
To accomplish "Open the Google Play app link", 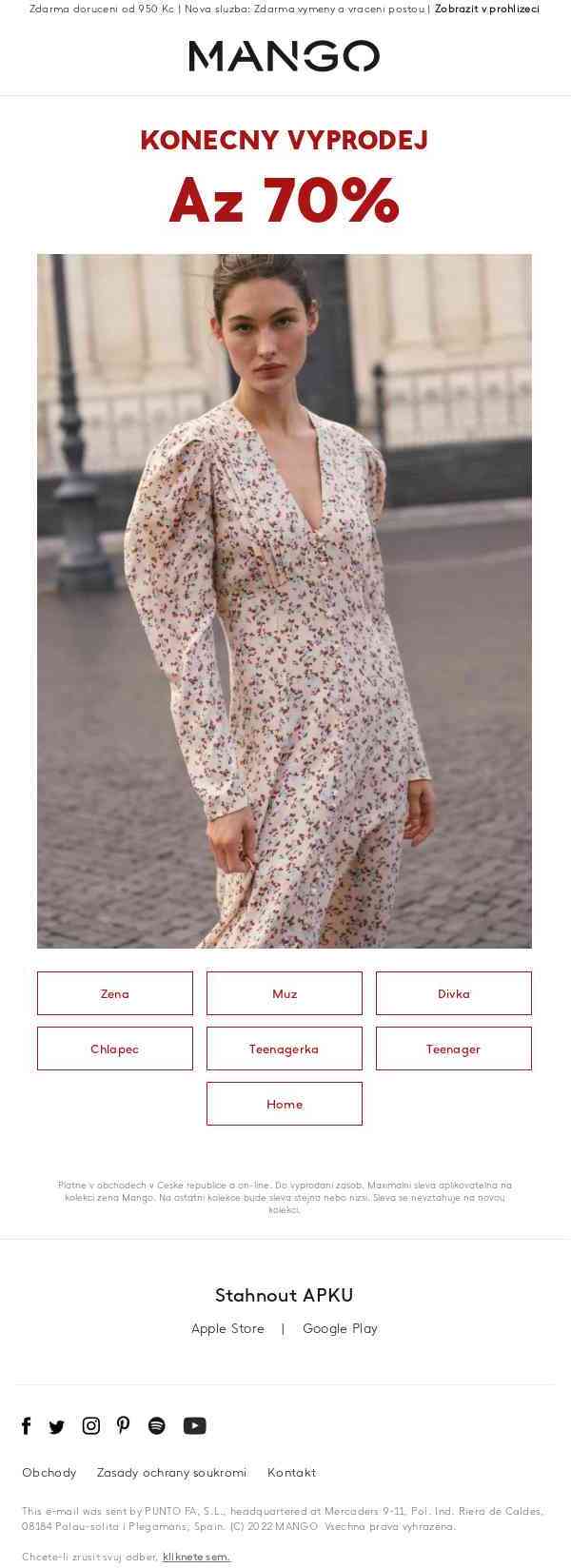I will point(340,1328).
